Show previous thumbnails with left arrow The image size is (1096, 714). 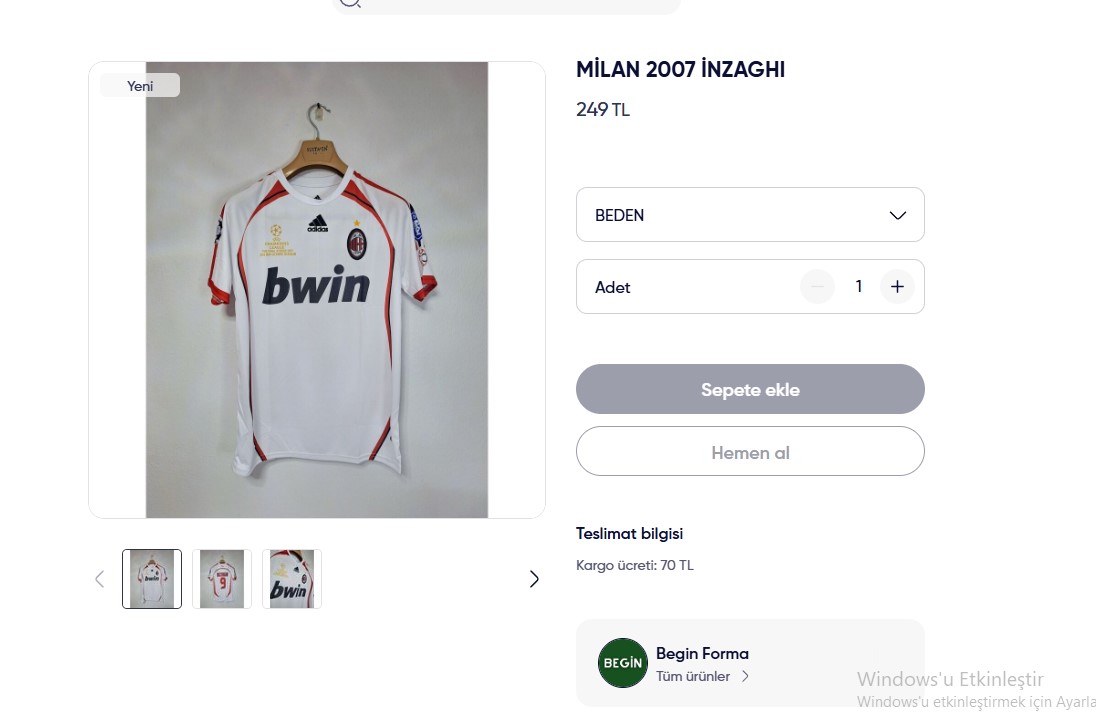pos(99,579)
